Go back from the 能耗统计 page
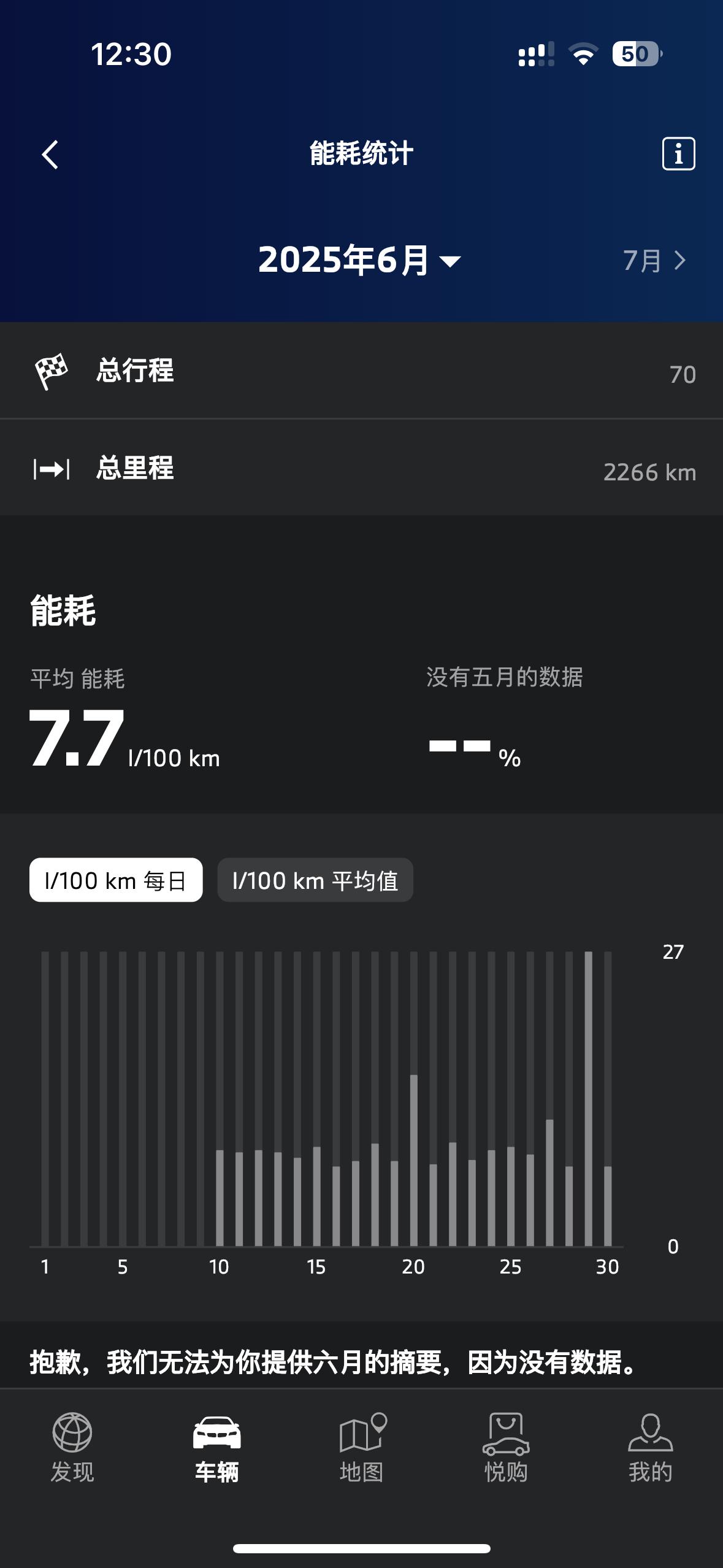The width and height of the screenshot is (723, 1568). coord(50,154)
